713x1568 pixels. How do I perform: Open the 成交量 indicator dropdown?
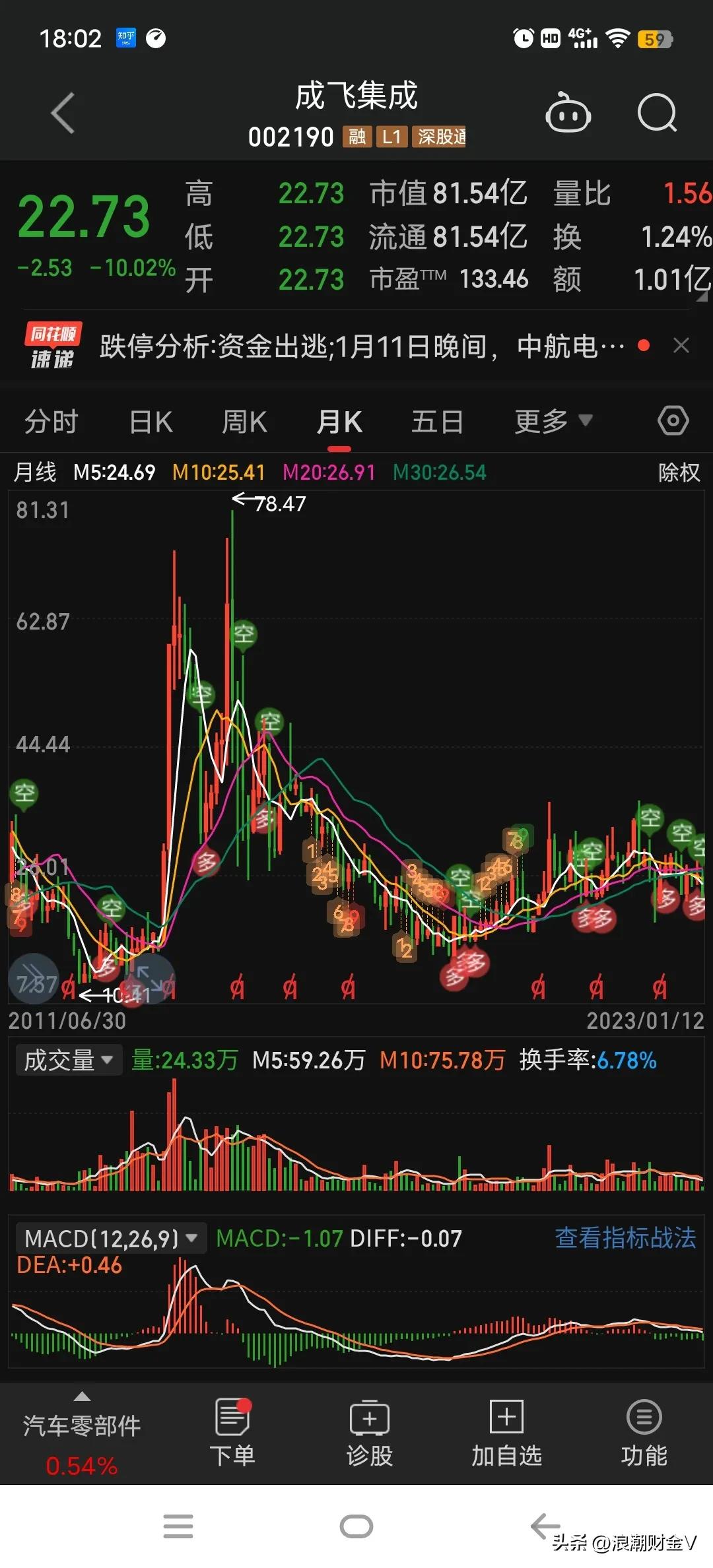point(68,1059)
